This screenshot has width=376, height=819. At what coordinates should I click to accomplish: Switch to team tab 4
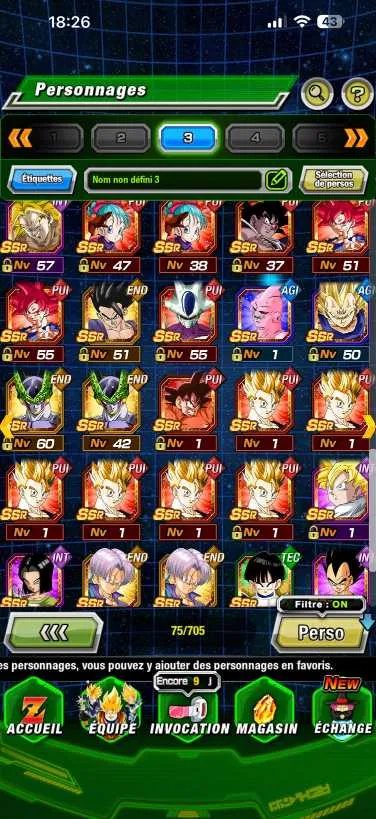[x=255, y=138]
